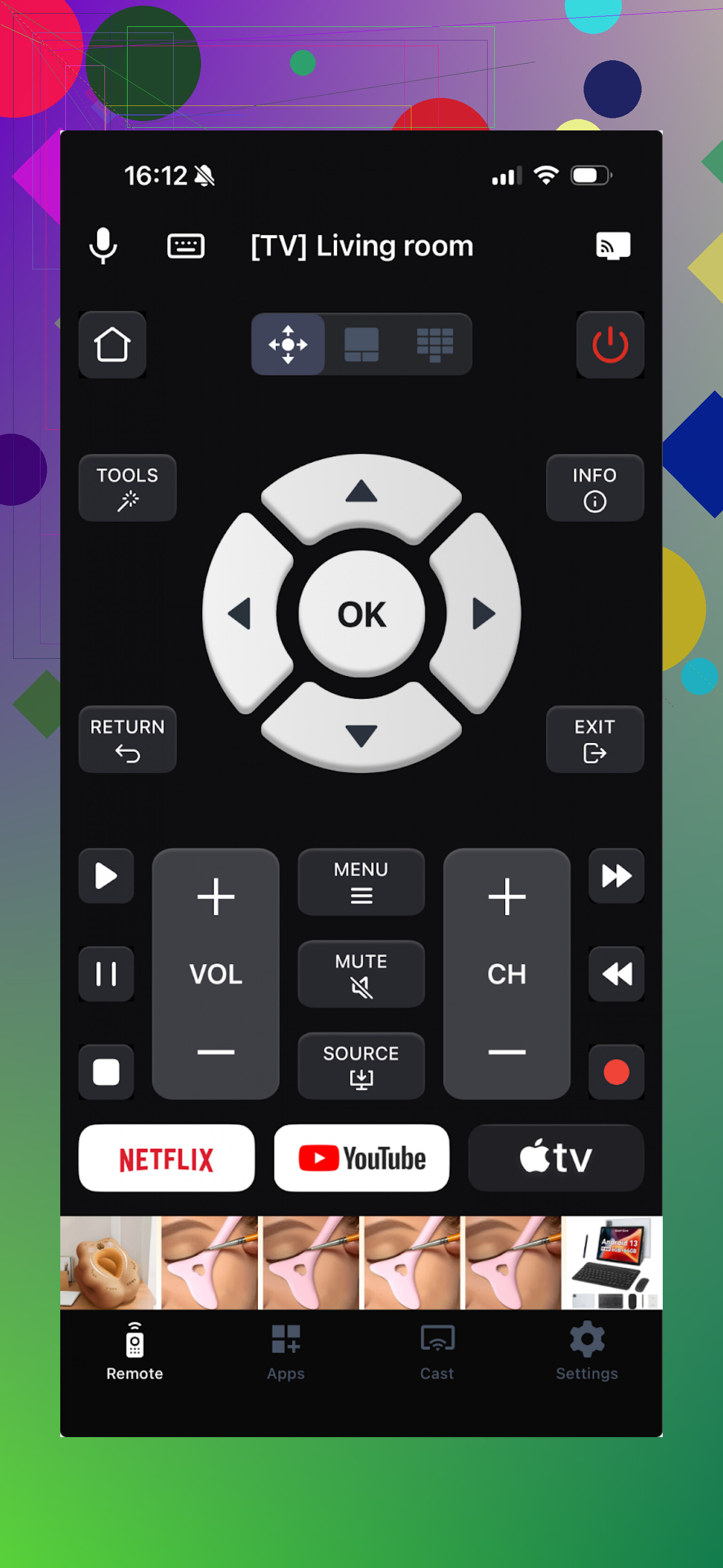The width and height of the screenshot is (723, 1568).
Task: Go to TV home screen
Action: [x=112, y=345]
